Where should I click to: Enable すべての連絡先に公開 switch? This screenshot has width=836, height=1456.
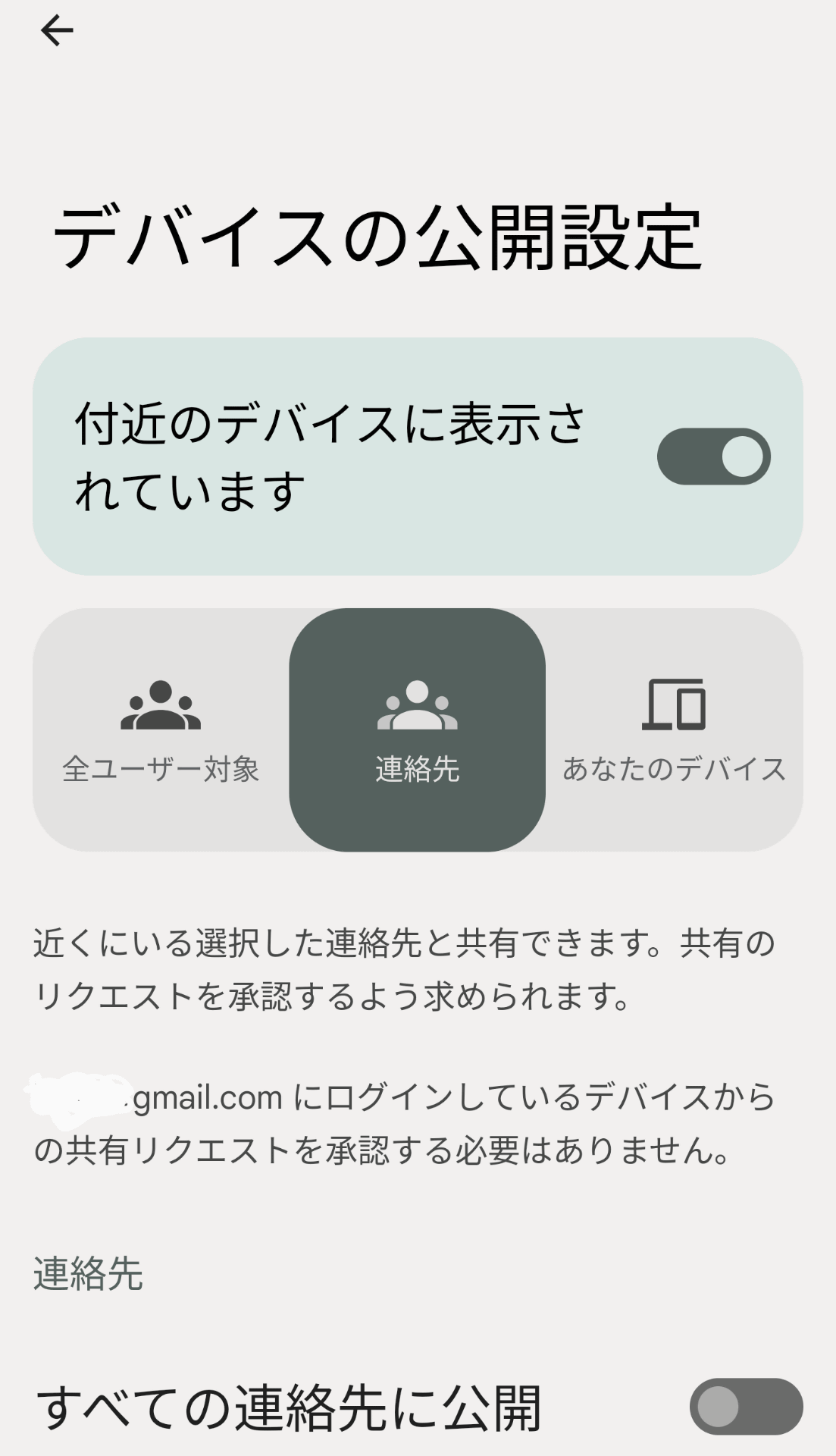(745, 1406)
